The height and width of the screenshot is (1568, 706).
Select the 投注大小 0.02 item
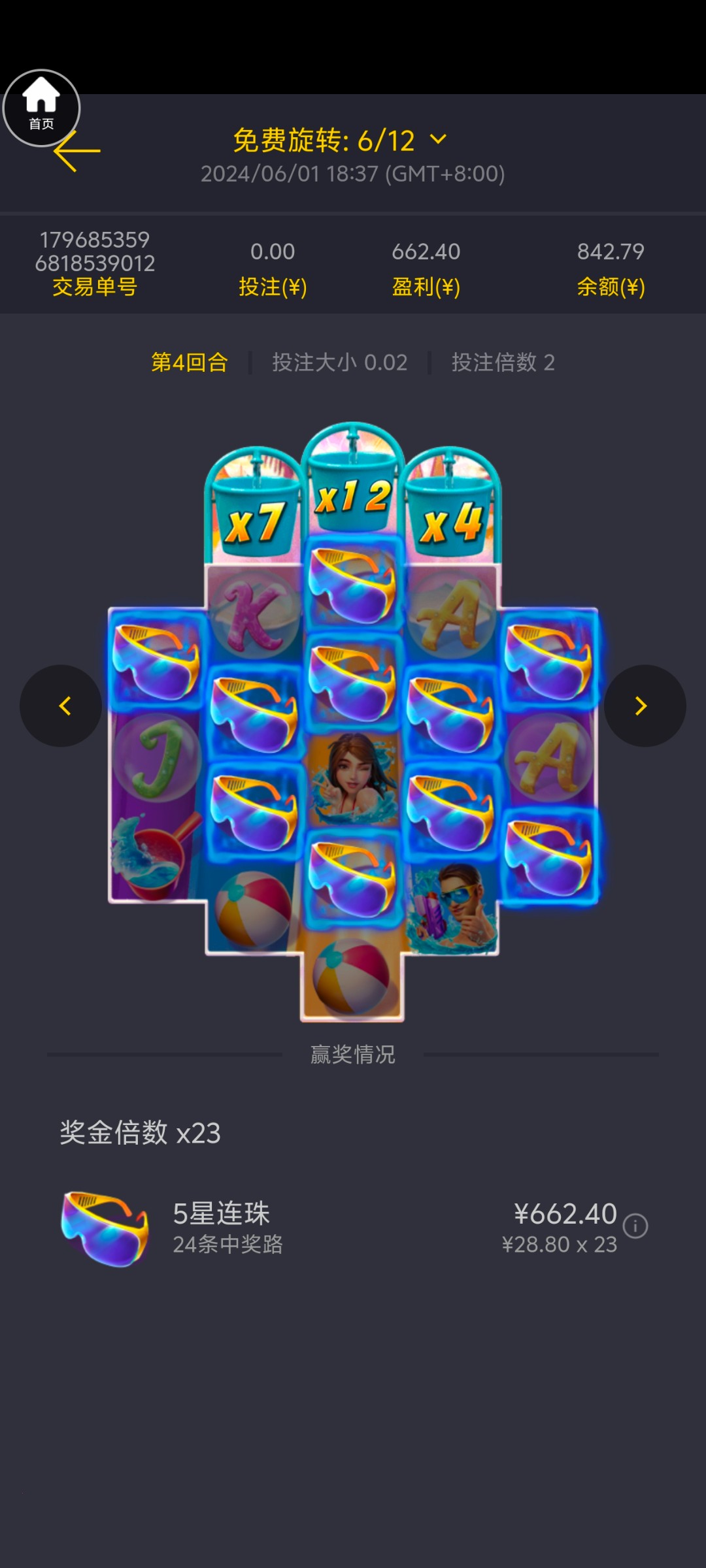(340, 363)
